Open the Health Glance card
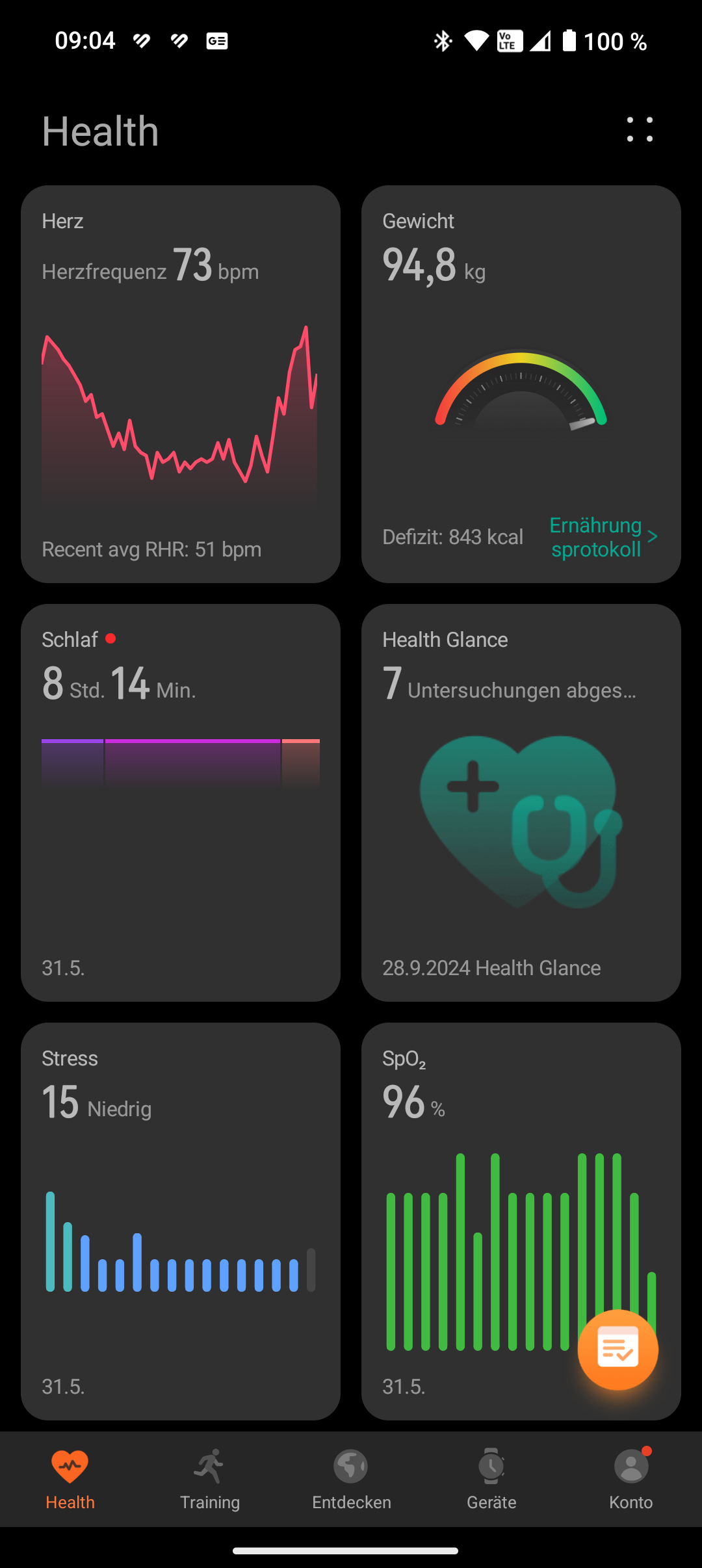The image size is (702, 1568). pos(521,803)
